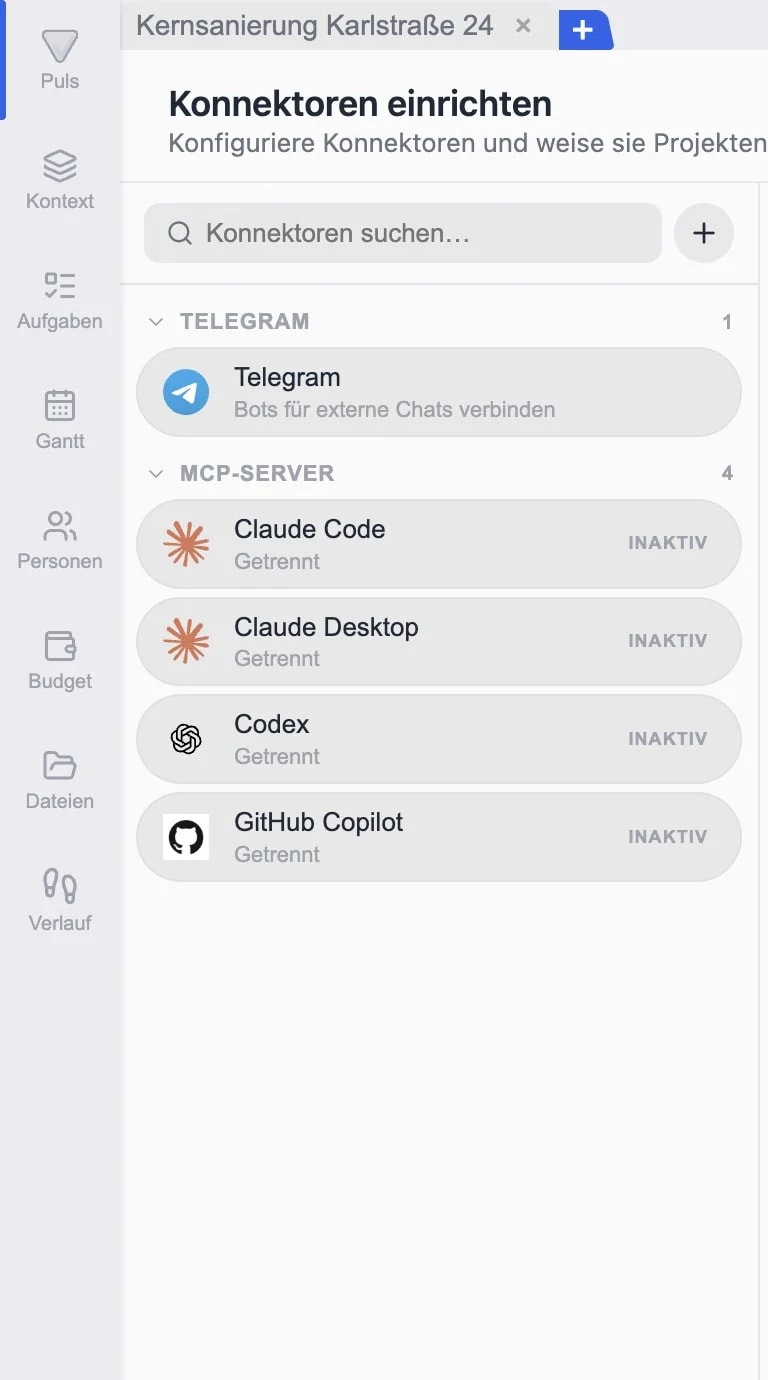Close the Kernsanierung Karlstraße 24 tab
Image resolution: width=768 pixels, height=1380 pixels.
coord(523,26)
